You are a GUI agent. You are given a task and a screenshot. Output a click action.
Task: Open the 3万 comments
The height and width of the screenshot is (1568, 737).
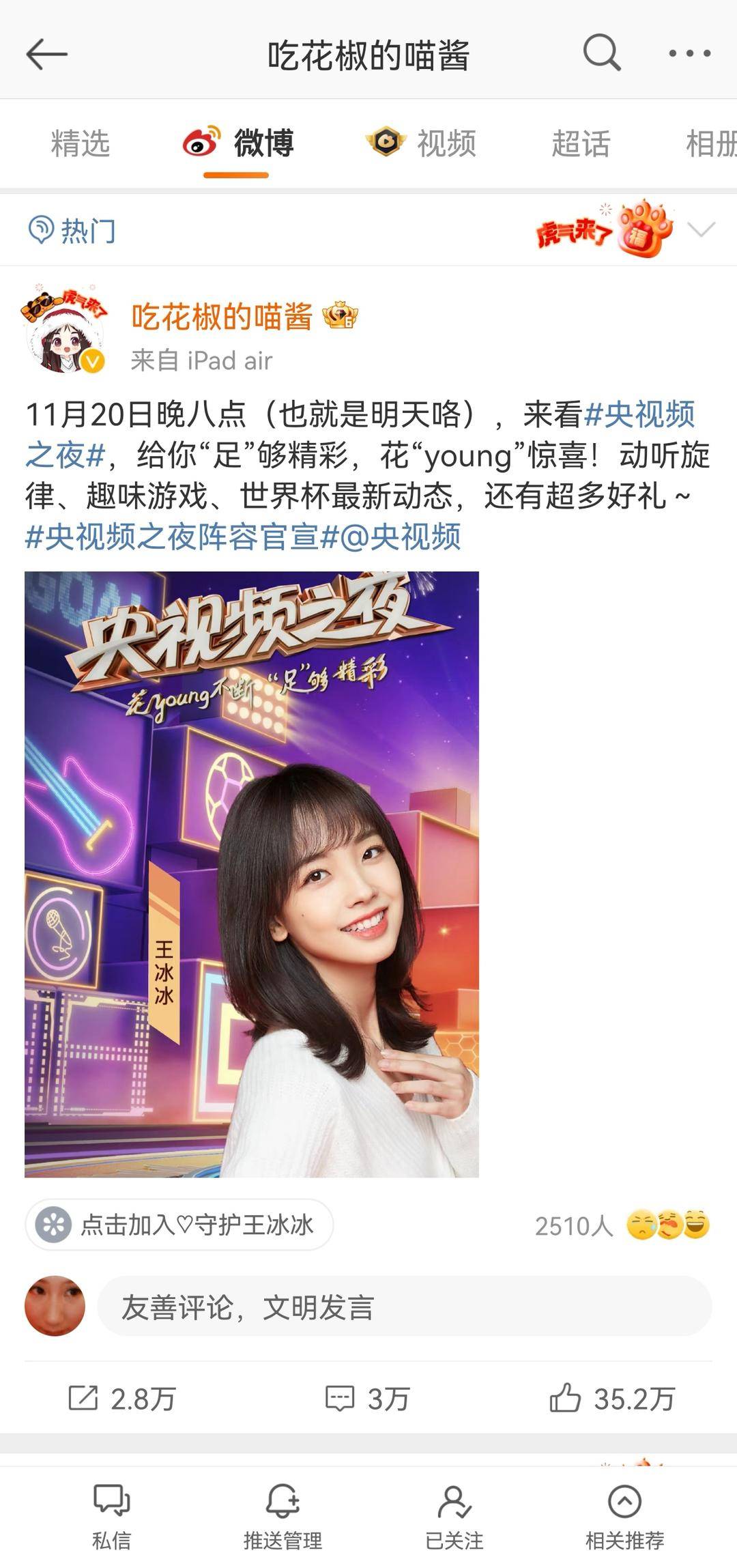point(367,1399)
